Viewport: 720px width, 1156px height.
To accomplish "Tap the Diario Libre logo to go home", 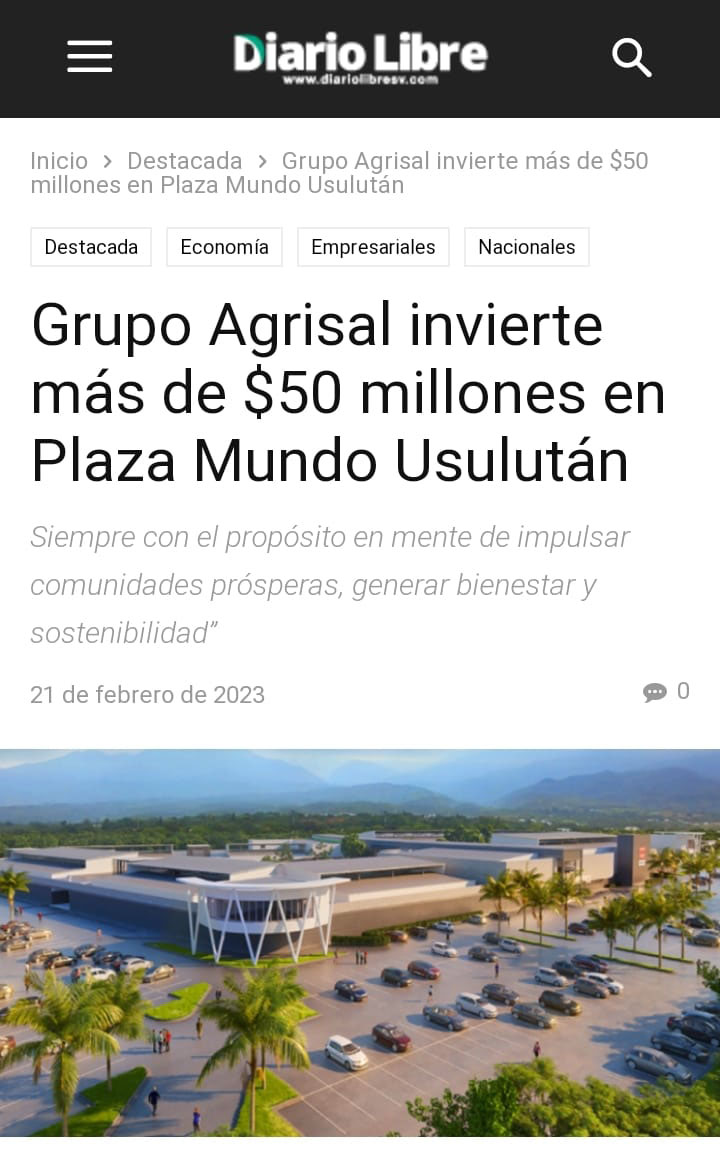I will pos(360,57).
